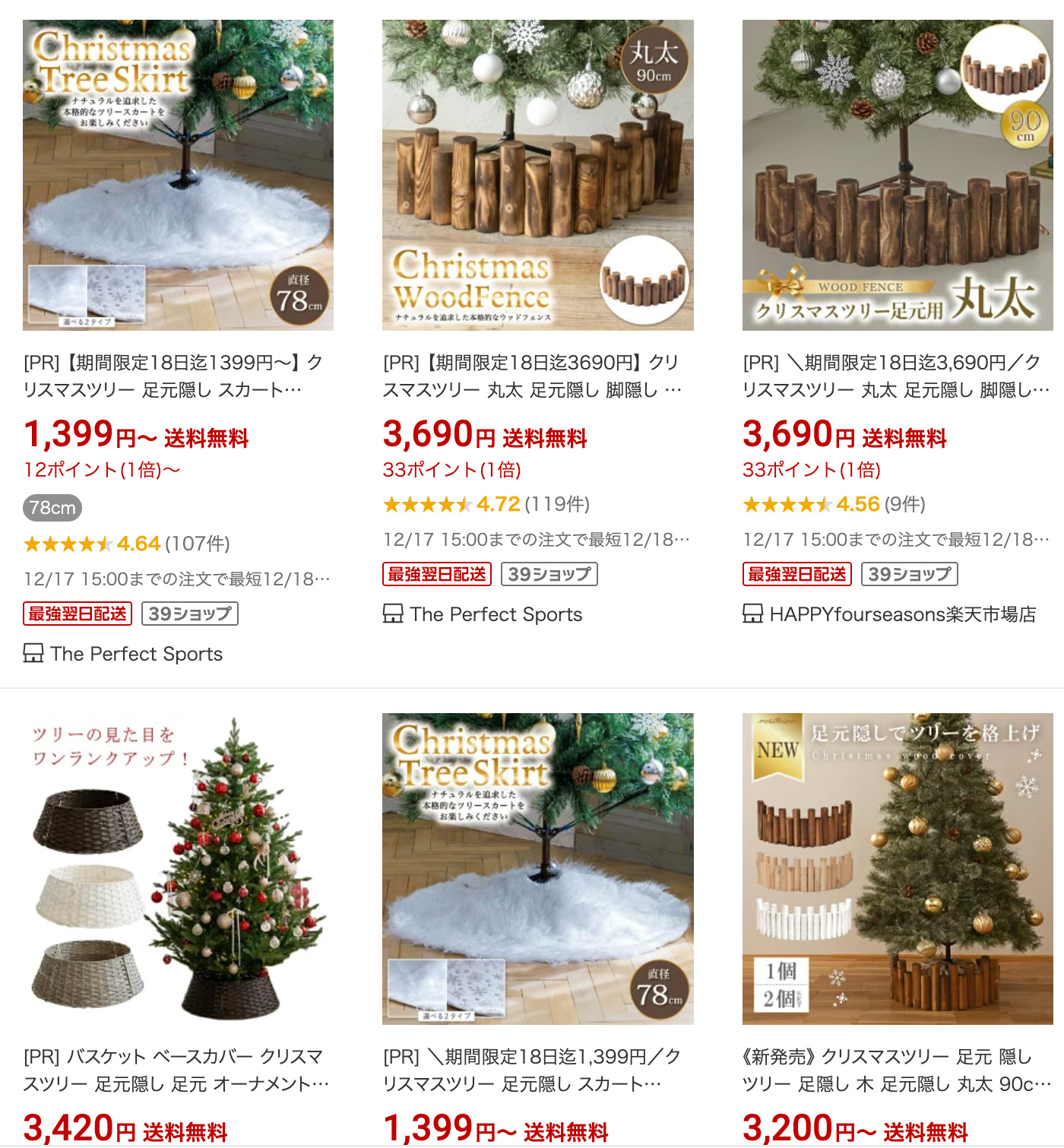
Task: View reviews rated 4.72 (119件)
Action: pos(486,504)
